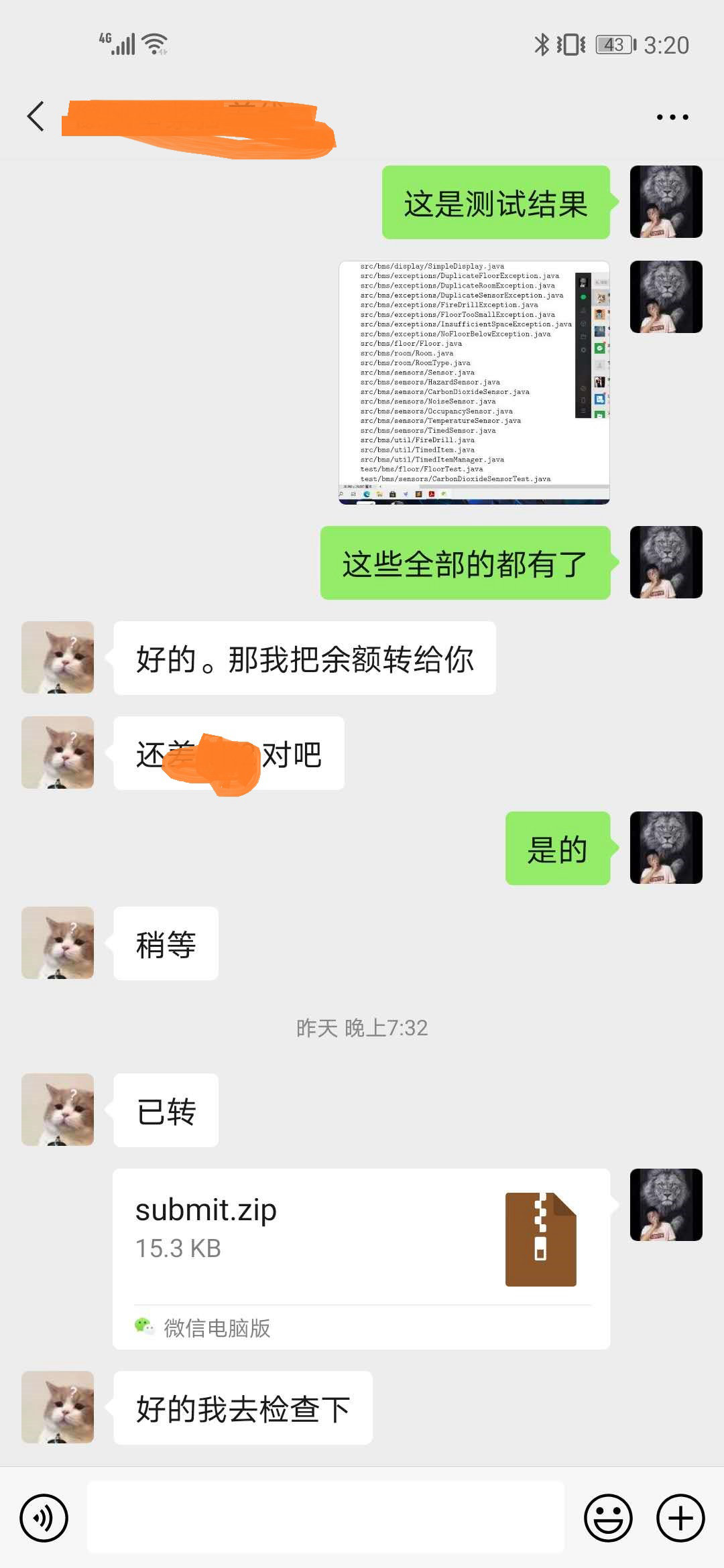Screen dimensions: 724x1568
Task: Go back to the chat list
Action: pyautogui.click(x=36, y=117)
